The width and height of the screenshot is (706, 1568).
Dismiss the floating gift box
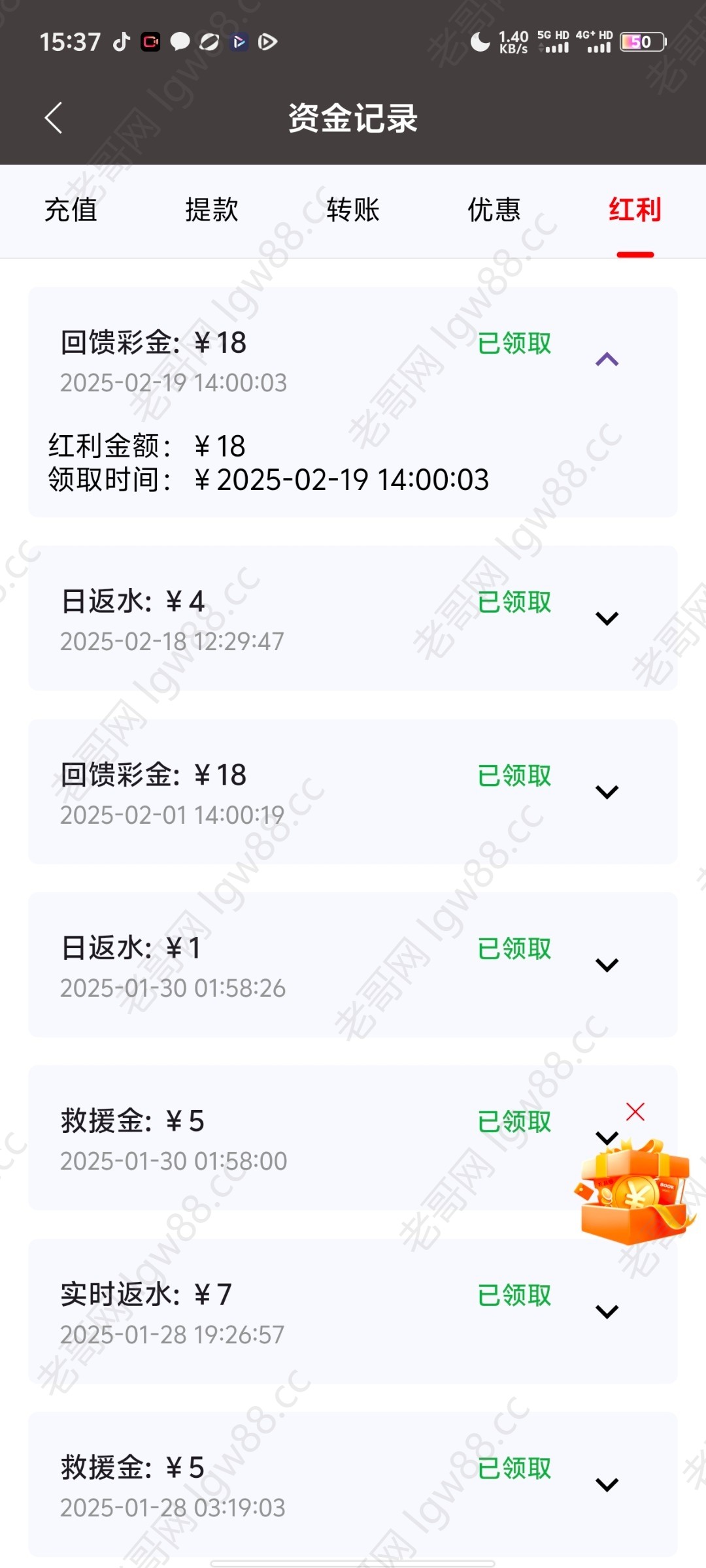pyautogui.click(x=635, y=1111)
